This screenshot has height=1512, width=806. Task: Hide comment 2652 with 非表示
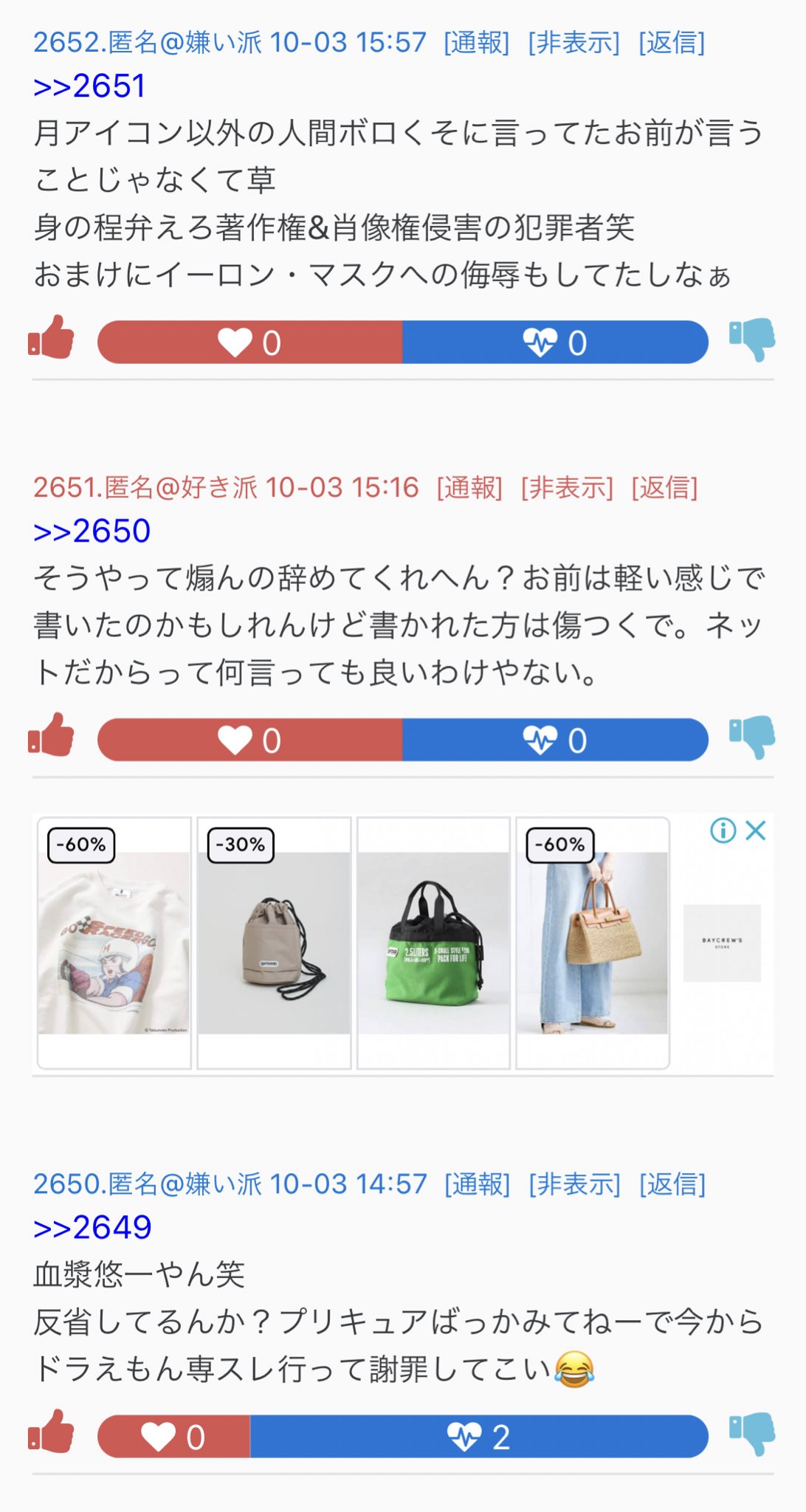(574, 43)
